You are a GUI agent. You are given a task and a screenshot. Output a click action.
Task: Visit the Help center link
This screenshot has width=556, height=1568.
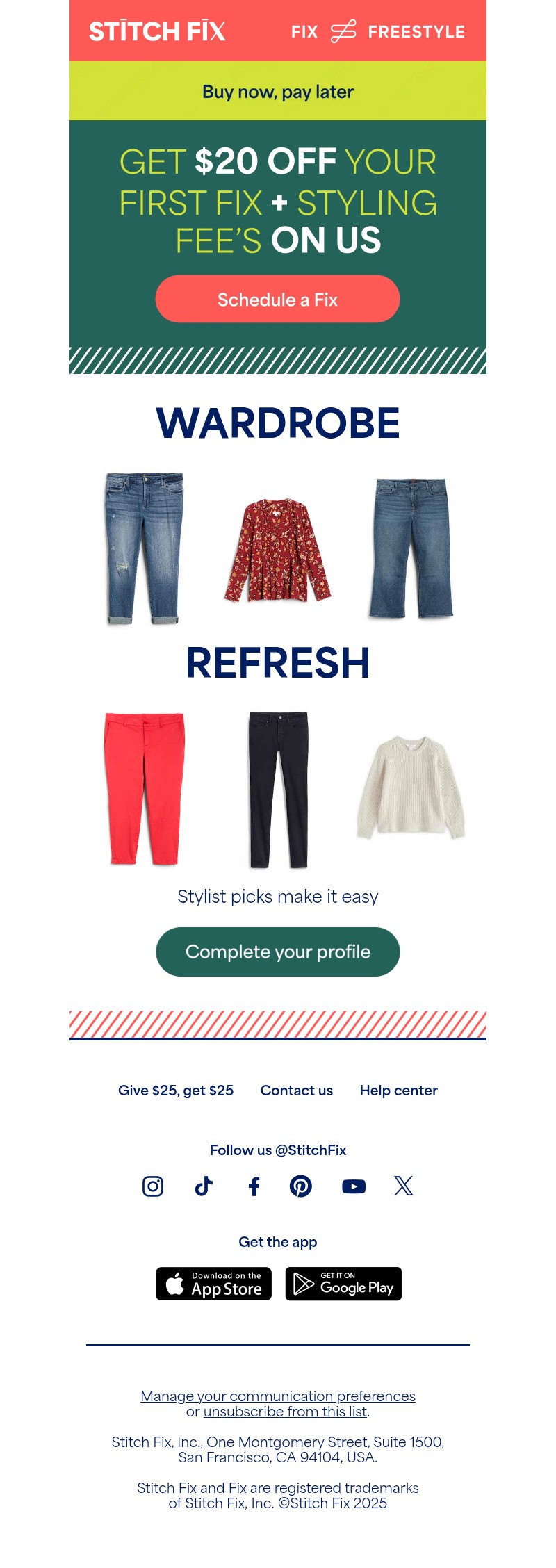(x=399, y=1091)
